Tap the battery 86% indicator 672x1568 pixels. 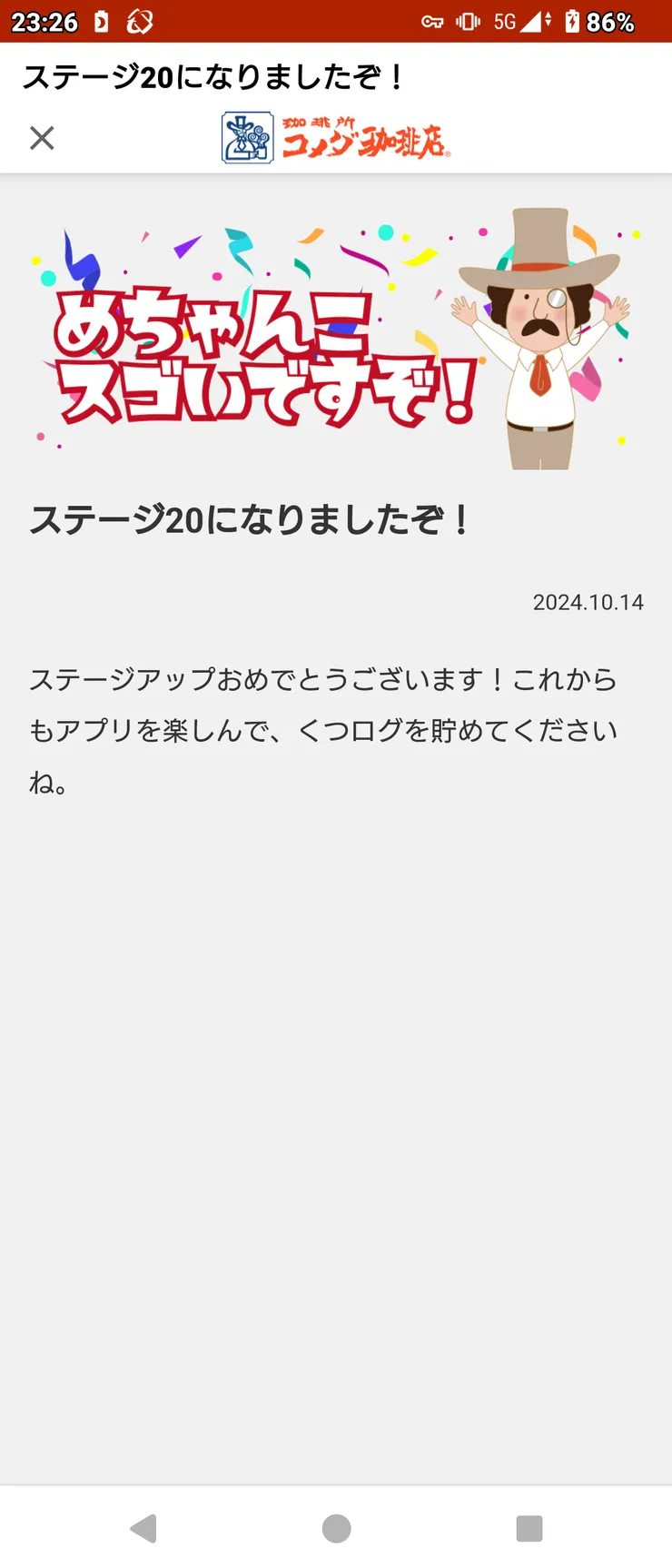click(x=601, y=22)
